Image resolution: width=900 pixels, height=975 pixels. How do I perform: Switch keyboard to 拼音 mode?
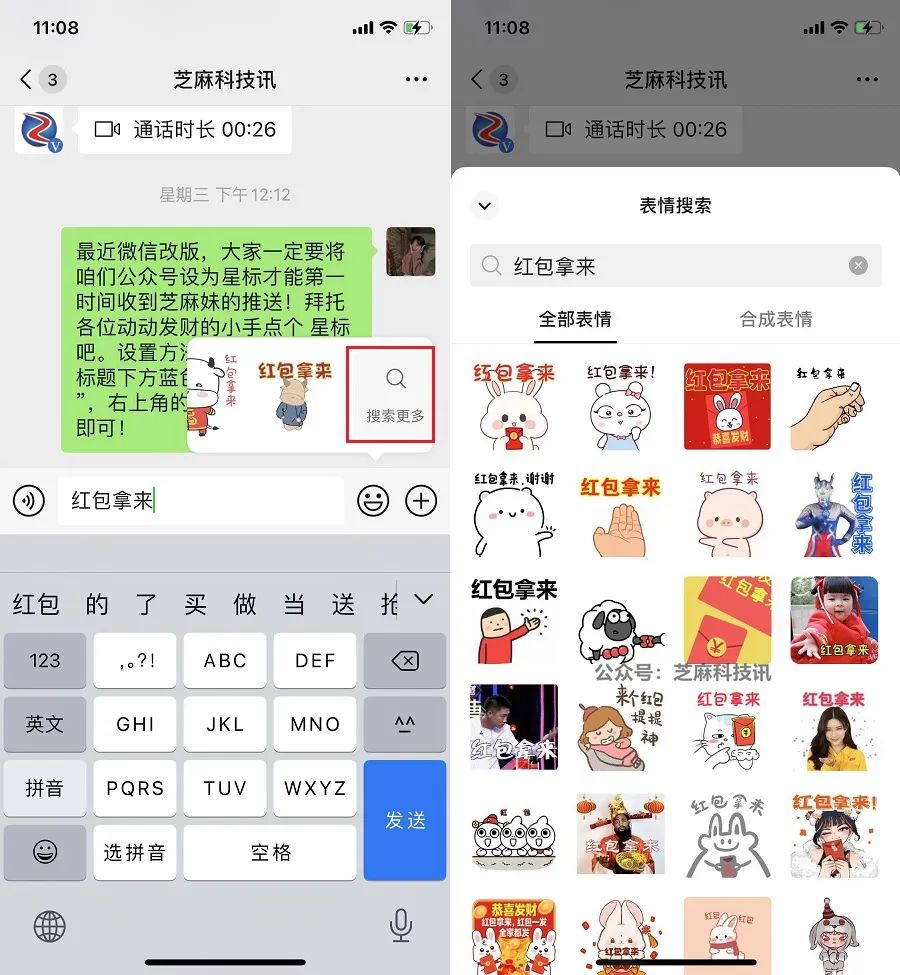tap(45, 788)
